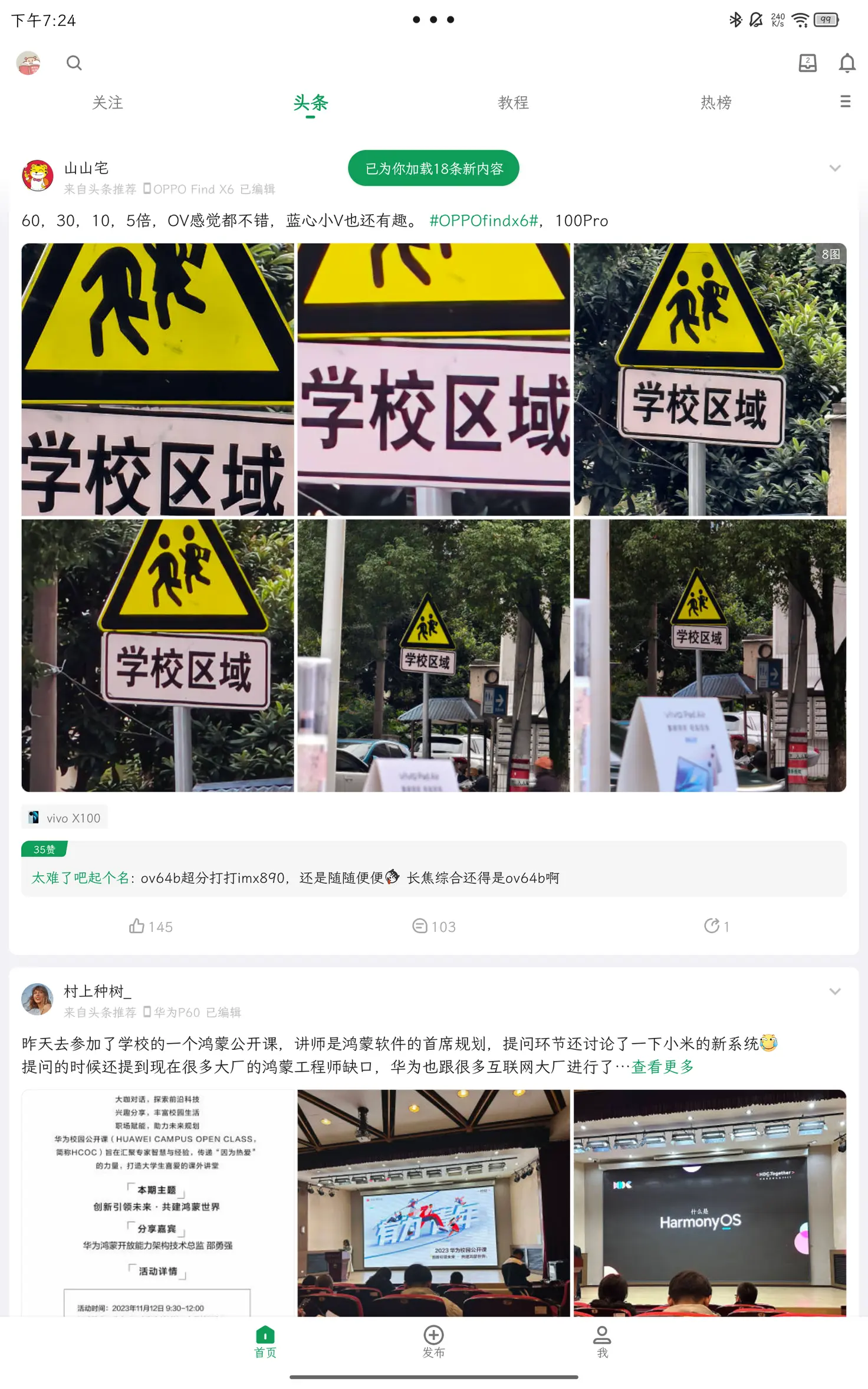Open my profile avatar at top
Image resolution: width=868 pixels, height=1389 pixels.
tap(28, 63)
